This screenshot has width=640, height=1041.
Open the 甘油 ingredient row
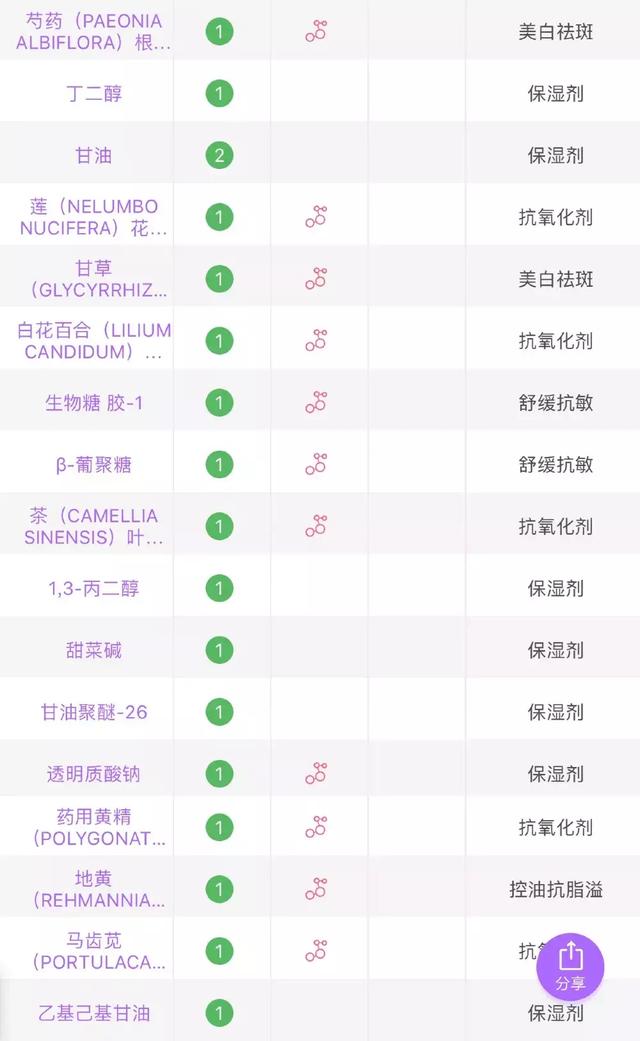(x=94, y=155)
